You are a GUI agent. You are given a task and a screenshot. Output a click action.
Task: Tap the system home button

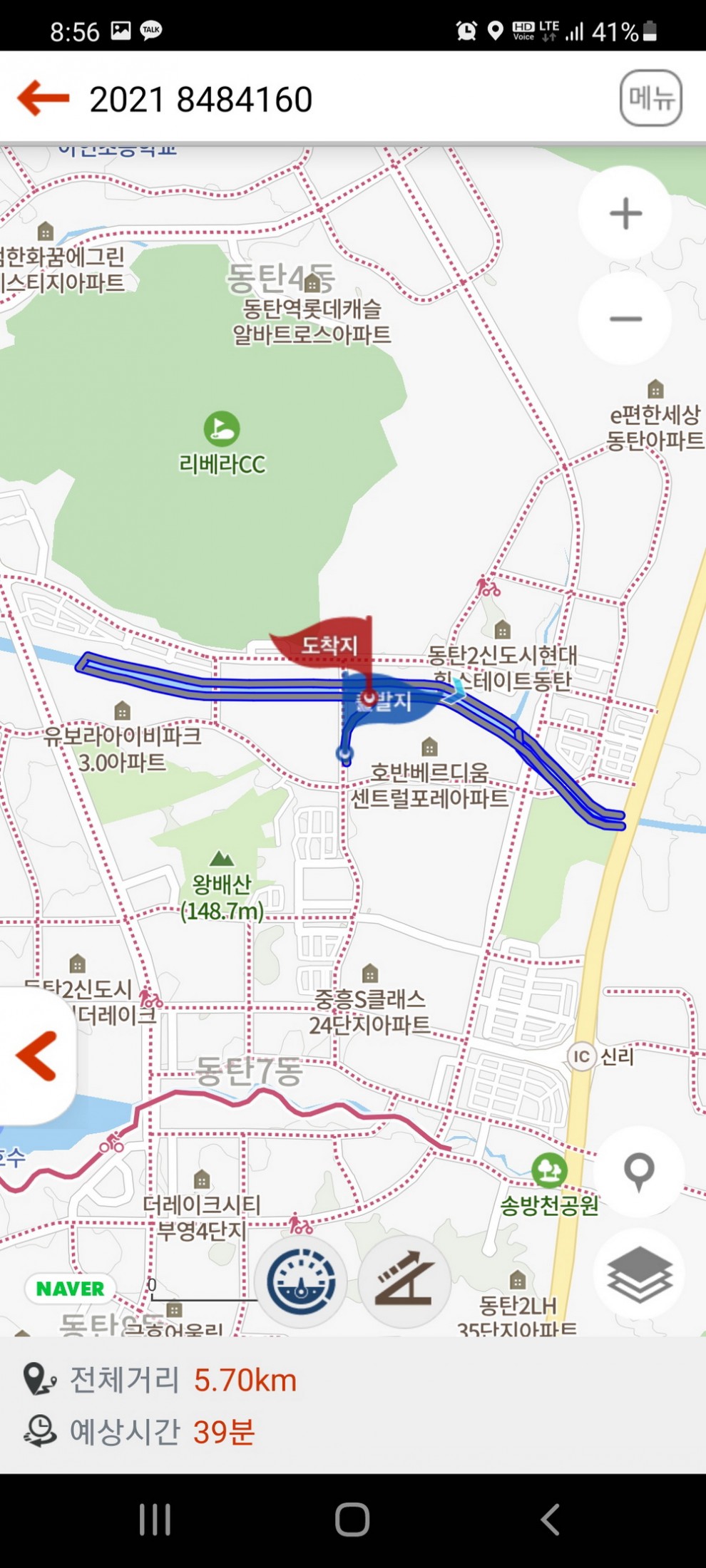tap(352, 1520)
